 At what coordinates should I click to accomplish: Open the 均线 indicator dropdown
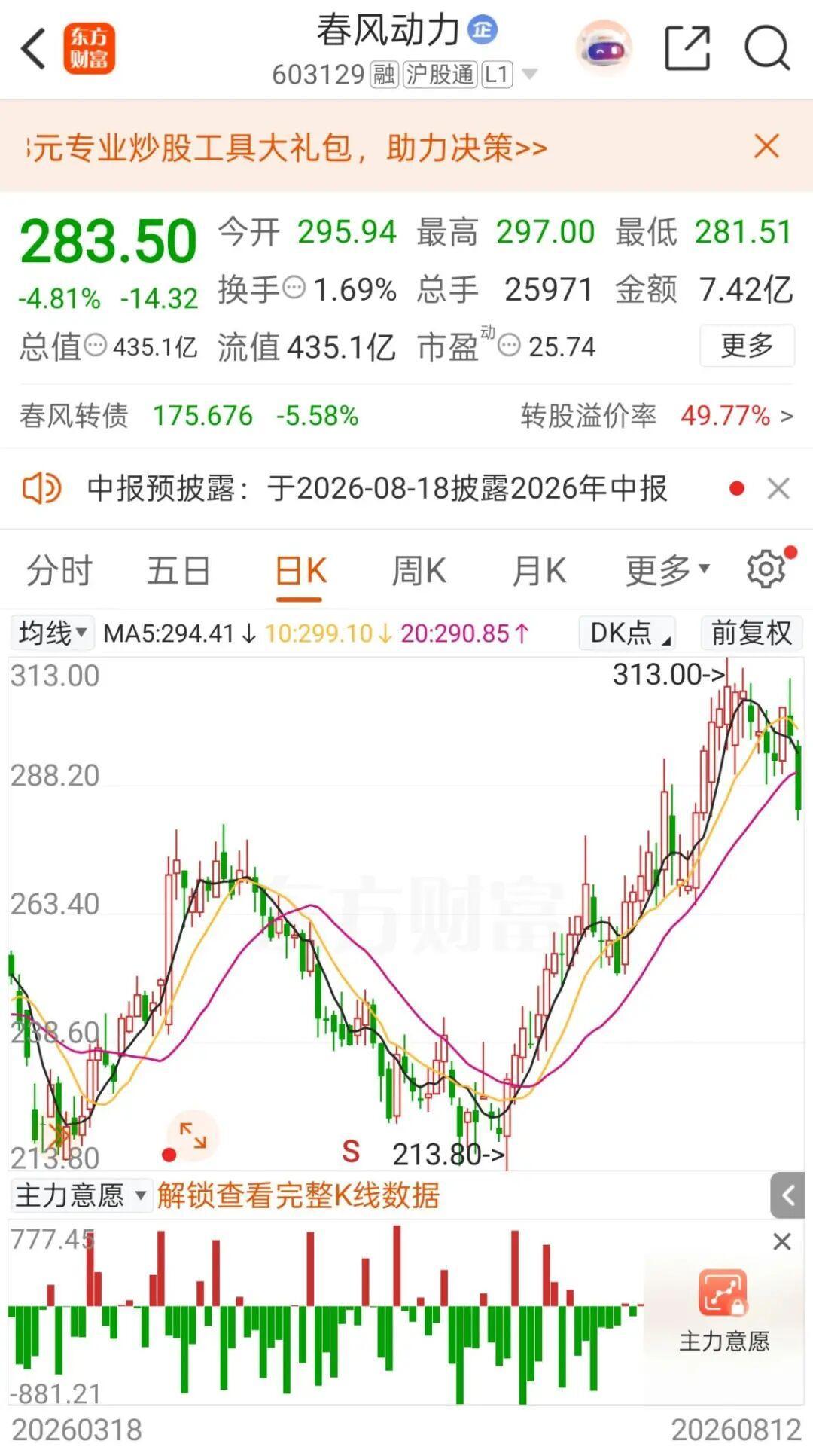coord(53,633)
